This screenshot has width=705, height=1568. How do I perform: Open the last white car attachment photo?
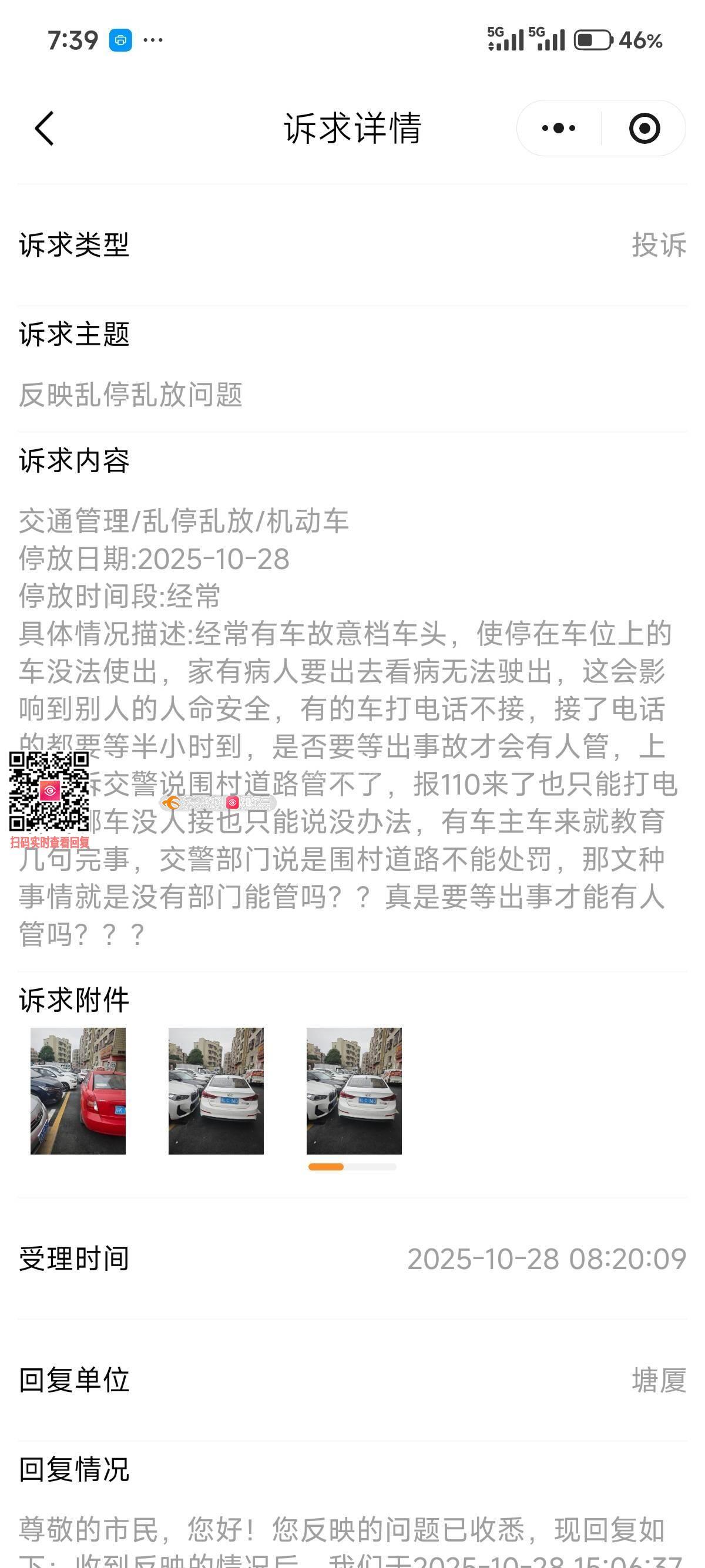point(354,1091)
